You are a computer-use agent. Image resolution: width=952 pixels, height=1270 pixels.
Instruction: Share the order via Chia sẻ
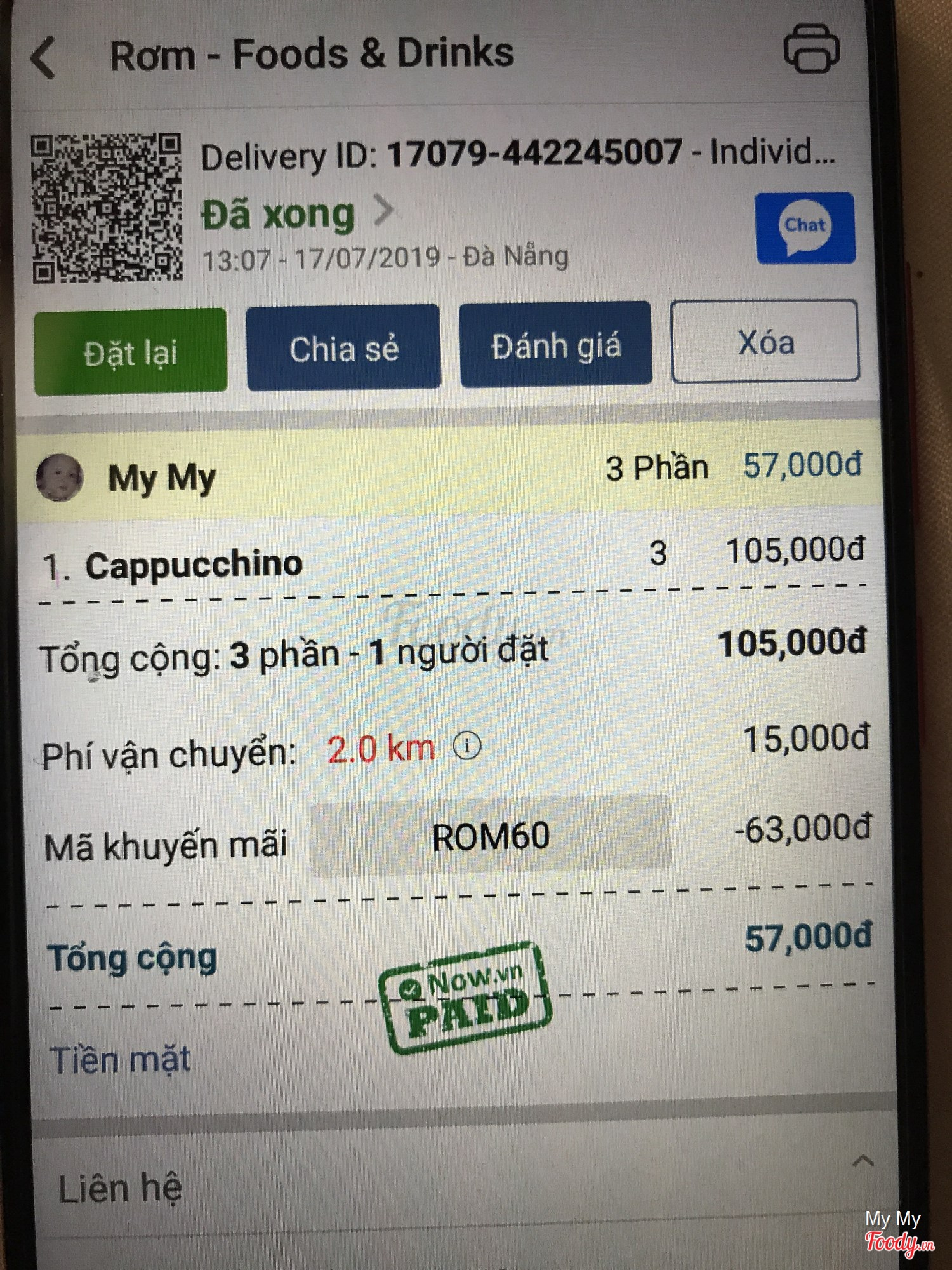pyautogui.click(x=343, y=348)
